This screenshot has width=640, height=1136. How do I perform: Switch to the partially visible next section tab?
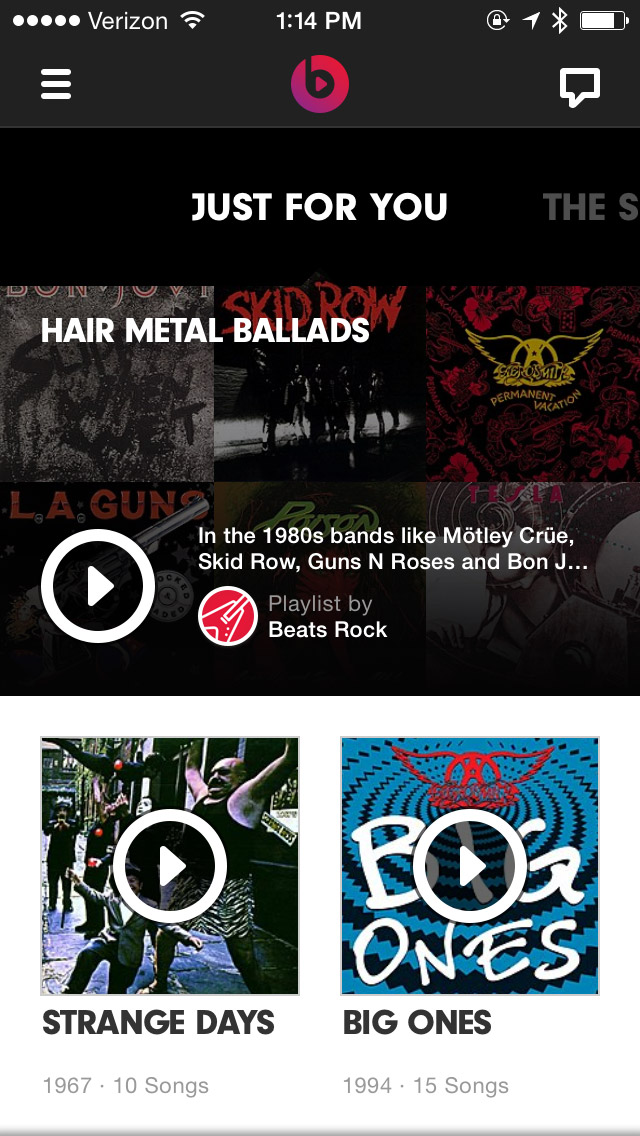click(x=591, y=207)
